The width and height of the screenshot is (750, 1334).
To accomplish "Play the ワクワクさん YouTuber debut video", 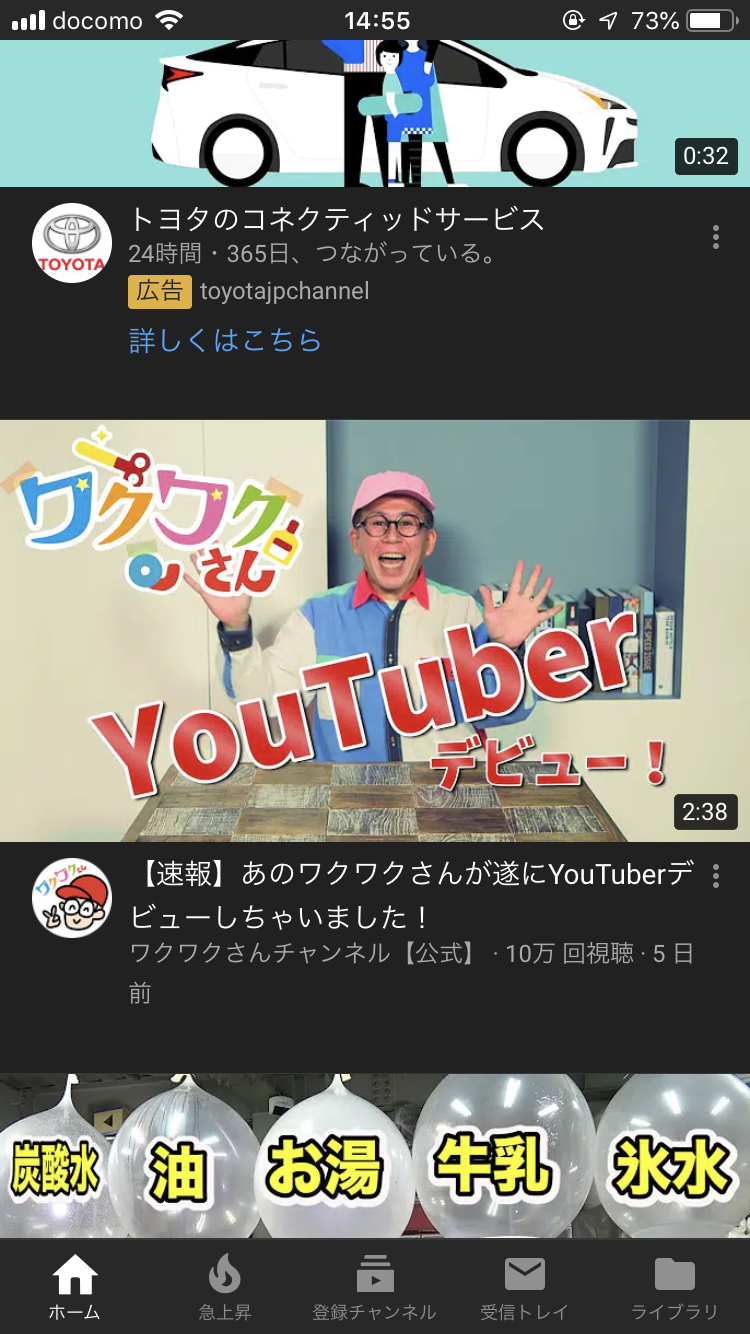I will coord(375,630).
